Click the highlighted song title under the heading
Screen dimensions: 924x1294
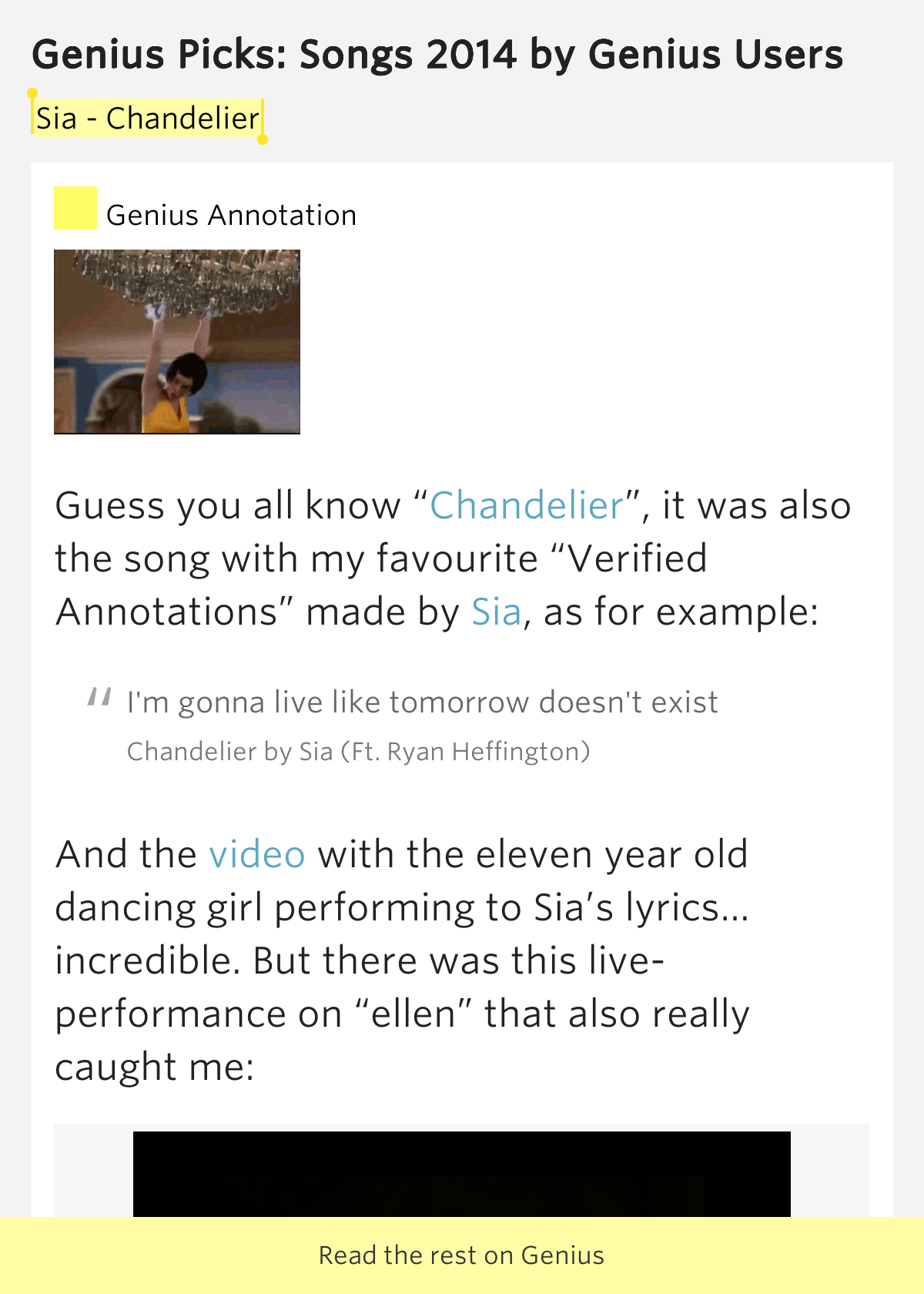click(x=146, y=119)
